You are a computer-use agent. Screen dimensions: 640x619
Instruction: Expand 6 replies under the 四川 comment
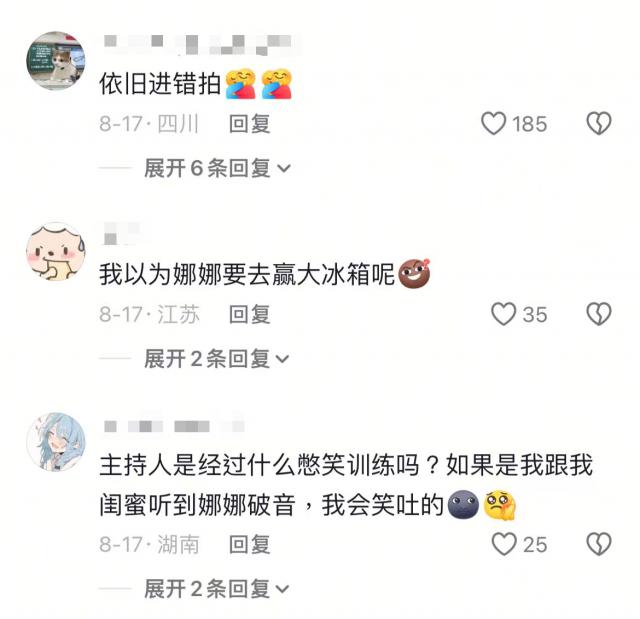pos(217,169)
